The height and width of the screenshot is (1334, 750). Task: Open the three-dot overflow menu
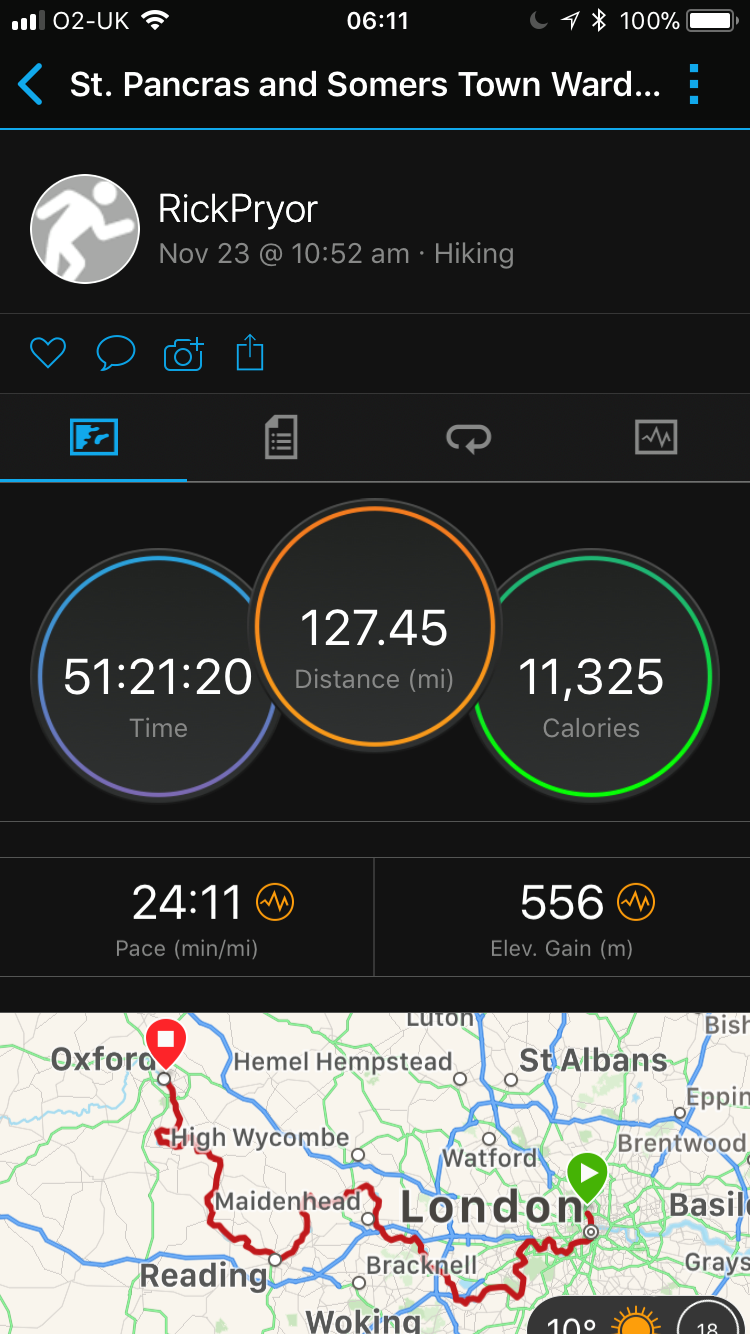(694, 85)
